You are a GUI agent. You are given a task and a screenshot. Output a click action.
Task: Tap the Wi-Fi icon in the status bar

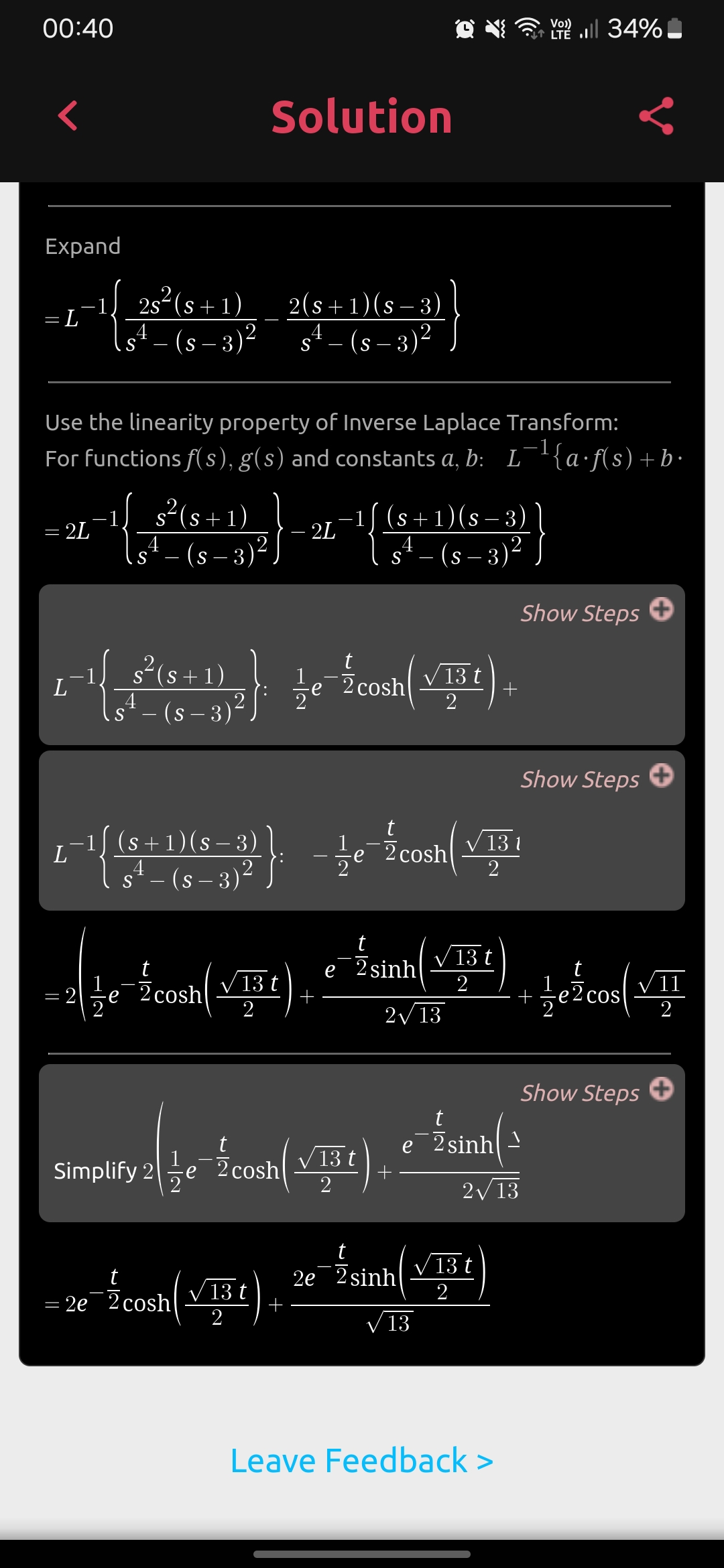pos(528,29)
